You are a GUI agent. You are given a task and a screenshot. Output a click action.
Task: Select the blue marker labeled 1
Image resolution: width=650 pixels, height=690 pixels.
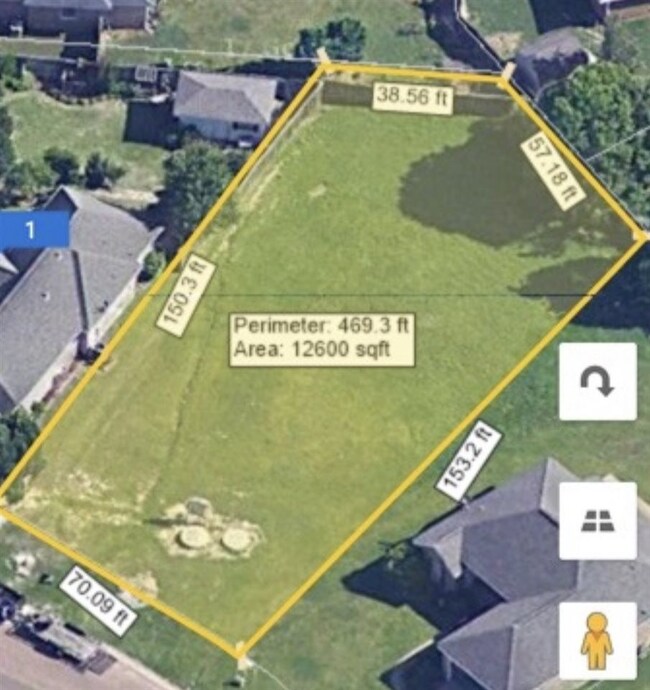coord(32,230)
